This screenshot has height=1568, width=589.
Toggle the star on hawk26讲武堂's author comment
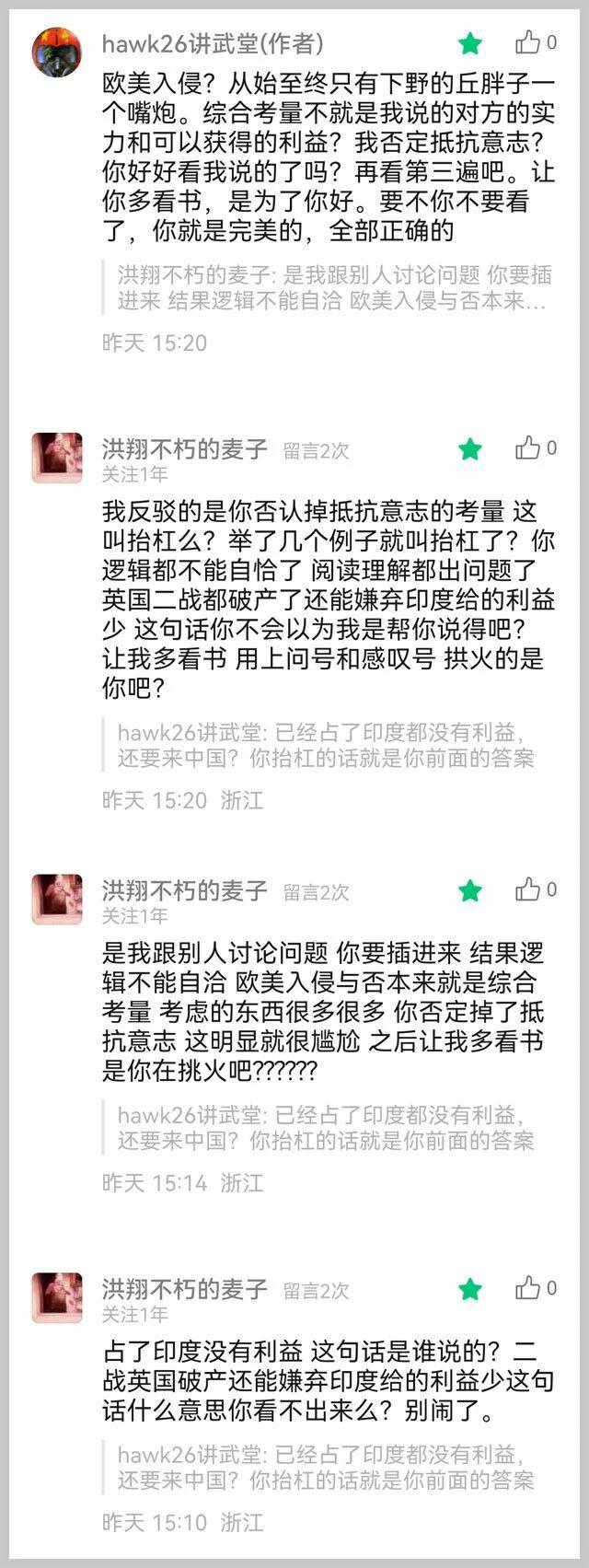point(470,43)
